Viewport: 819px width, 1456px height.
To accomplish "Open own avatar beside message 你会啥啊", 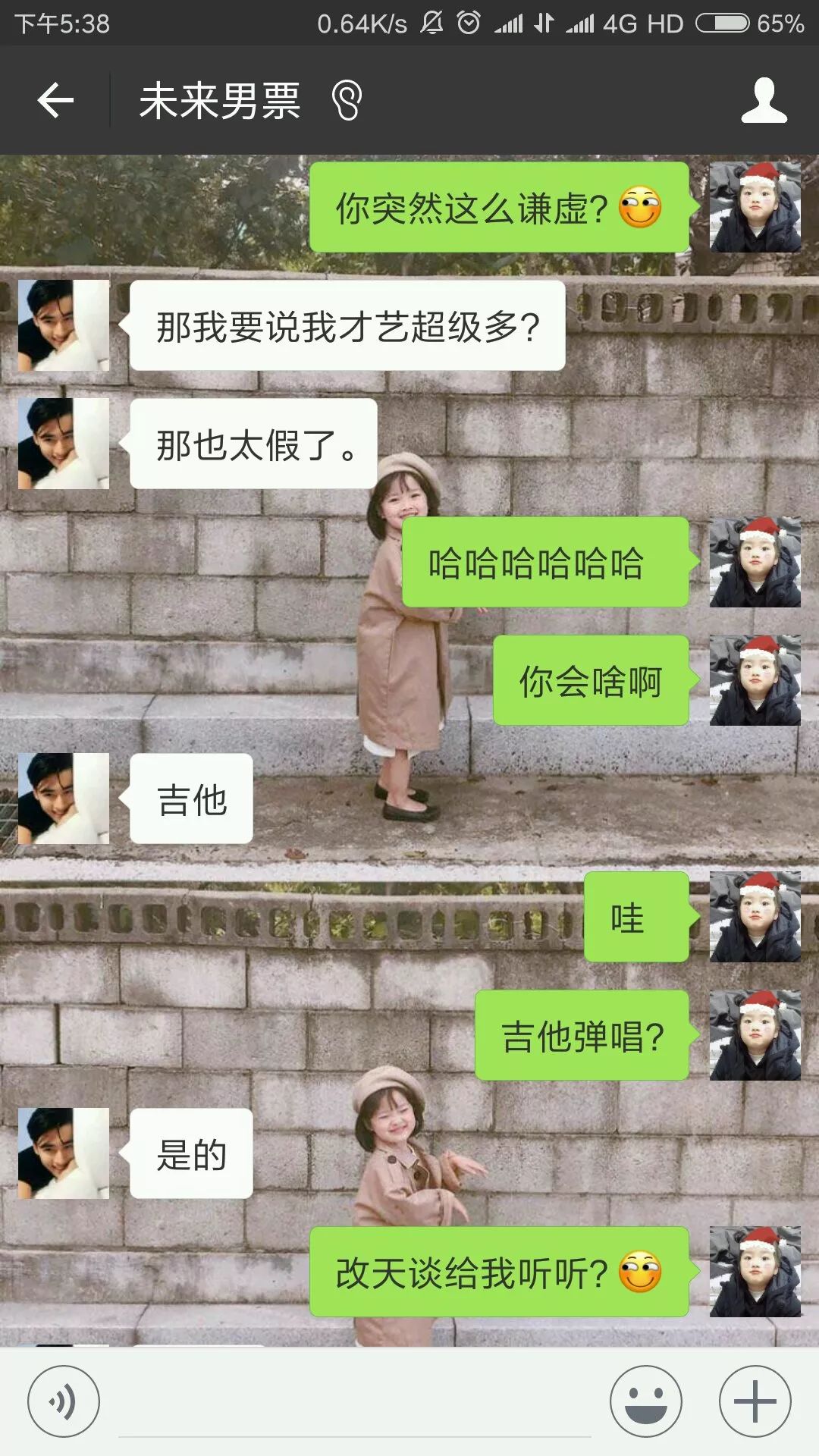I will [x=755, y=680].
